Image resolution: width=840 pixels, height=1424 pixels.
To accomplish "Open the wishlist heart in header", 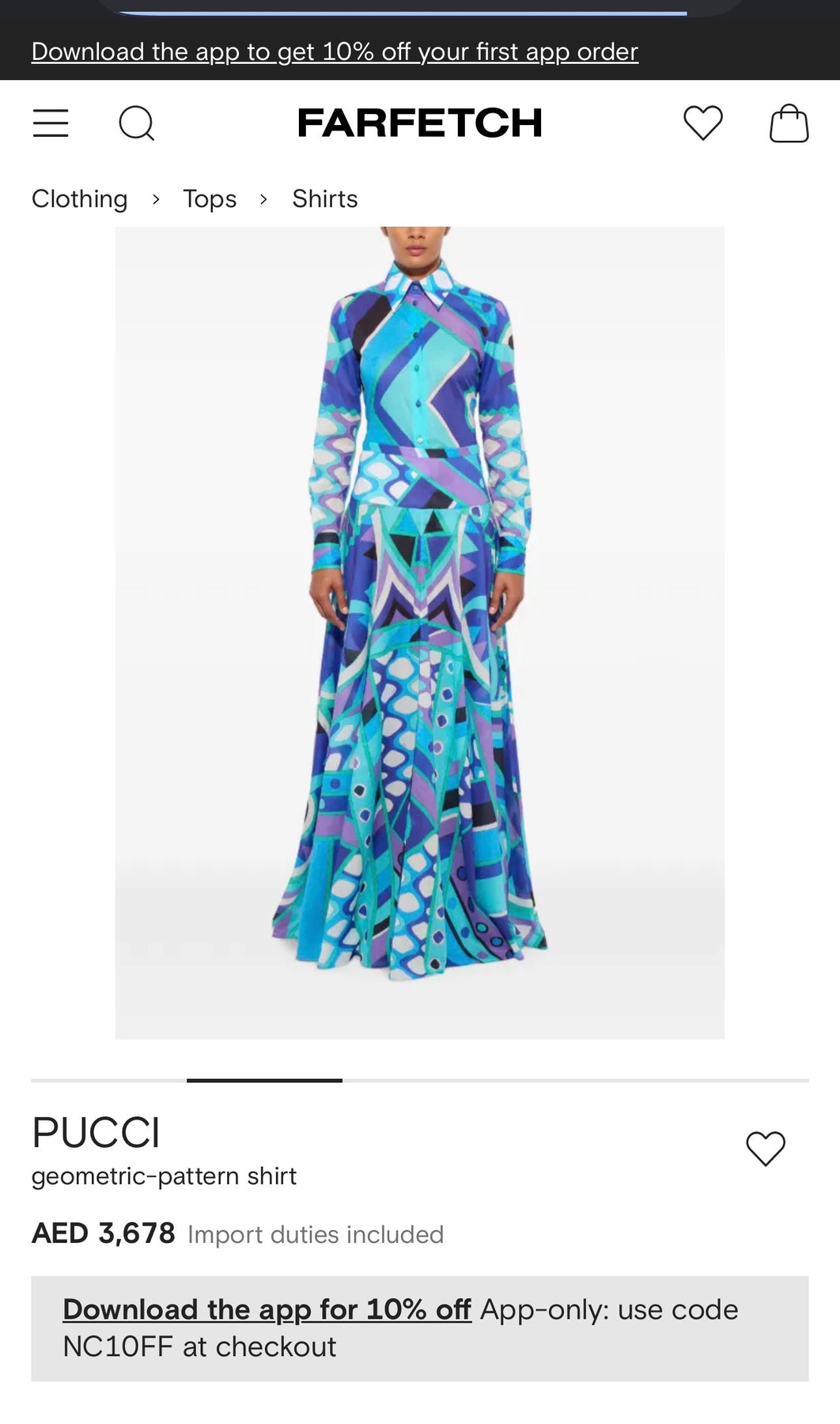I will point(703,123).
